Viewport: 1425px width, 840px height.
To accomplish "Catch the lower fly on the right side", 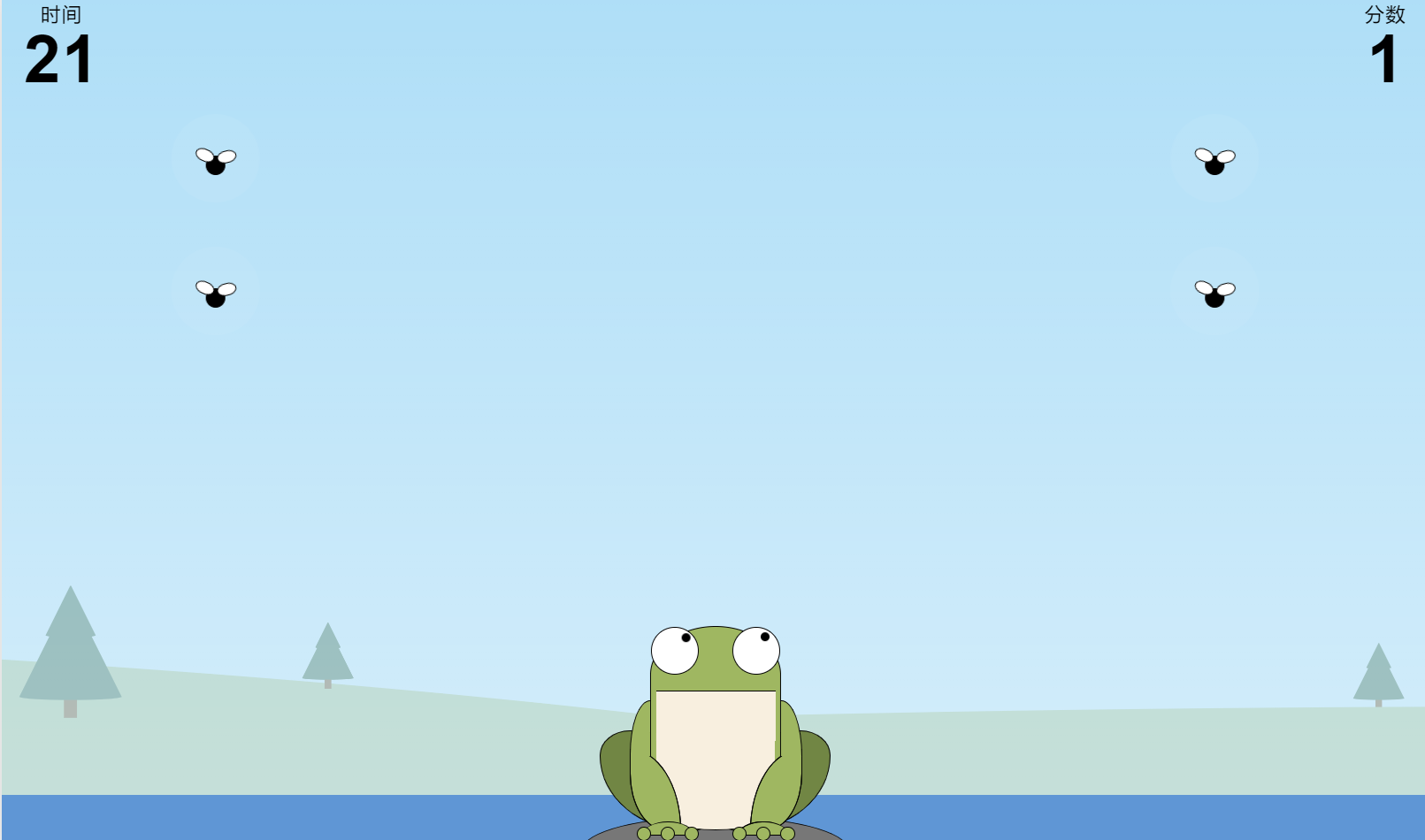I will pyautogui.click(x=1214, y=294).
